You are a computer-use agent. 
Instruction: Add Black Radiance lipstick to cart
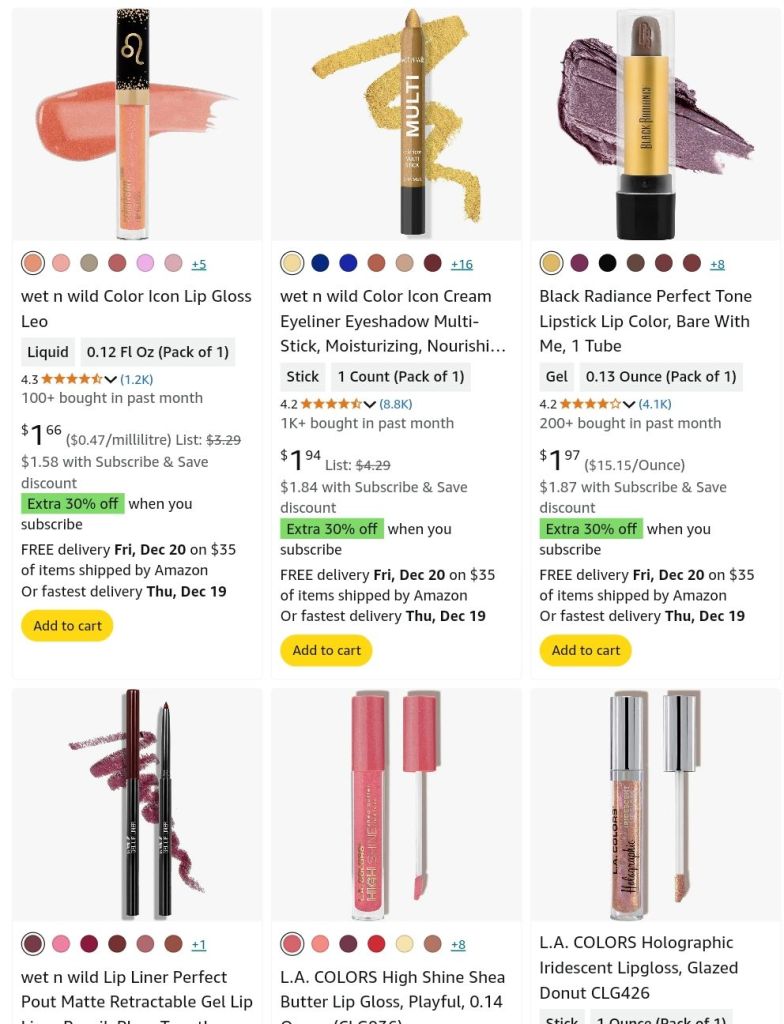point(585,650)
